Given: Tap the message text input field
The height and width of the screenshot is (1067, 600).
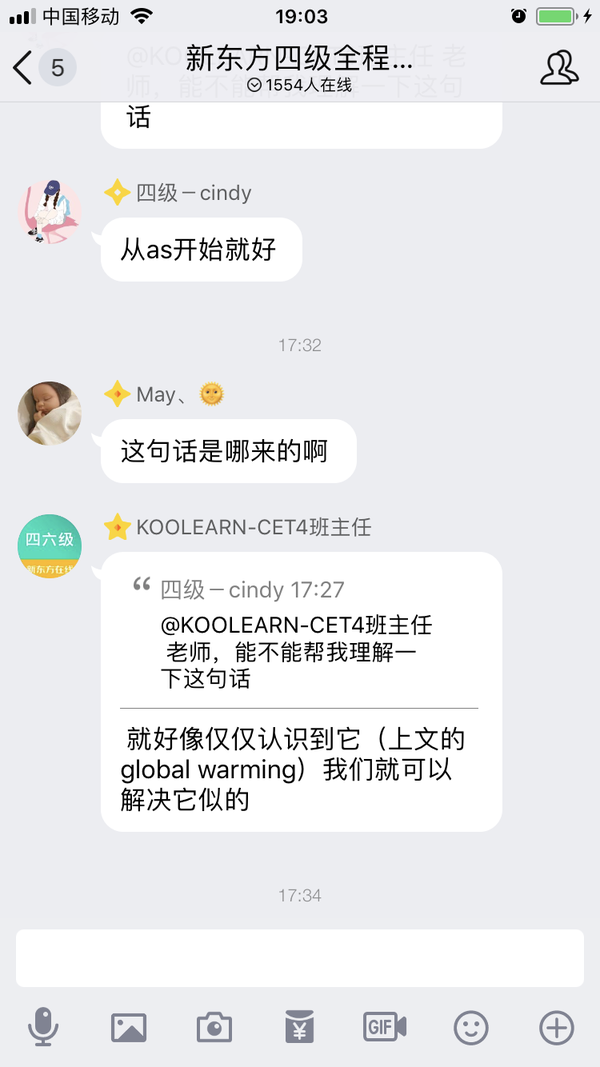Looking at the screenshot, I should pyautogui.click(x=299, y=958).
